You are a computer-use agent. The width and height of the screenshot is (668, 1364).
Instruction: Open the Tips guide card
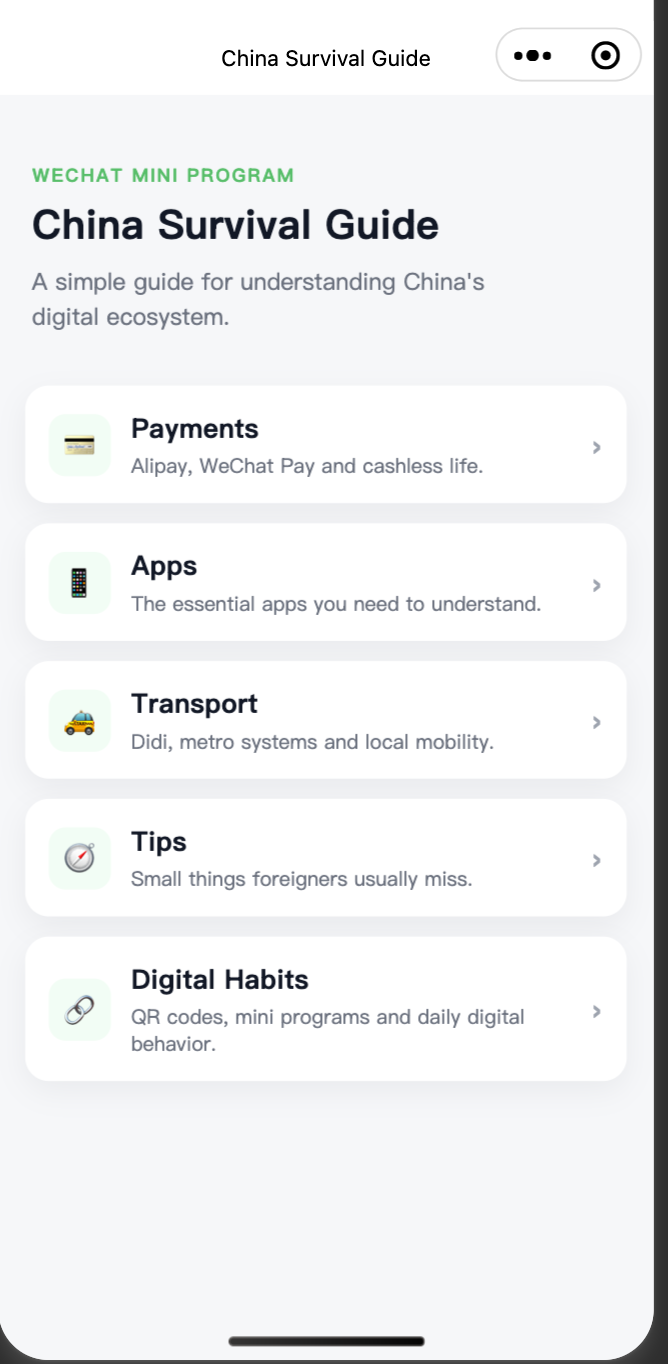tap(326, 858)
